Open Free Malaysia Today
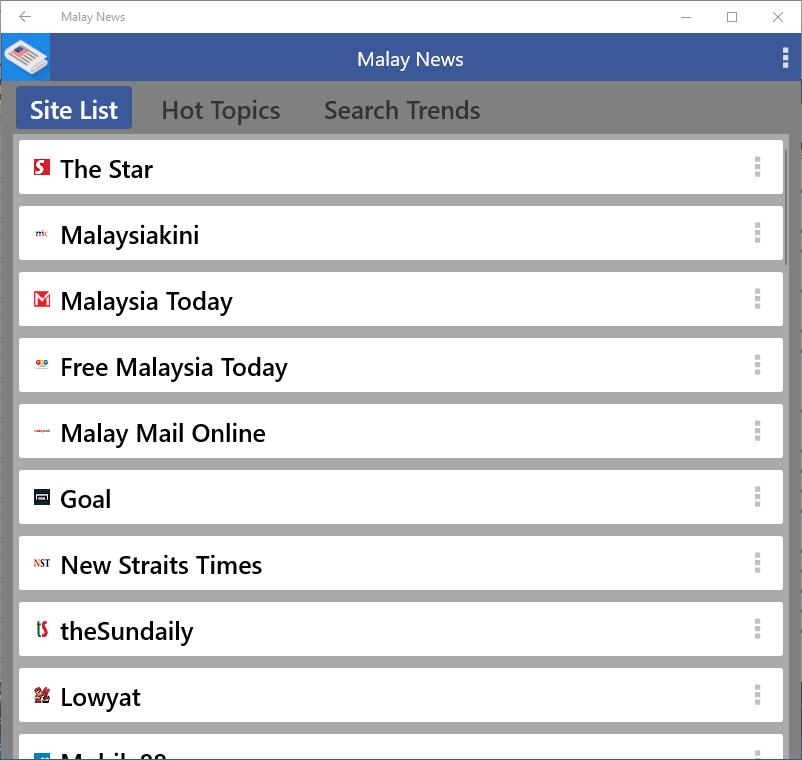Image resolution: width=802 pixels, height=760 pixels. tap(174, 367)
